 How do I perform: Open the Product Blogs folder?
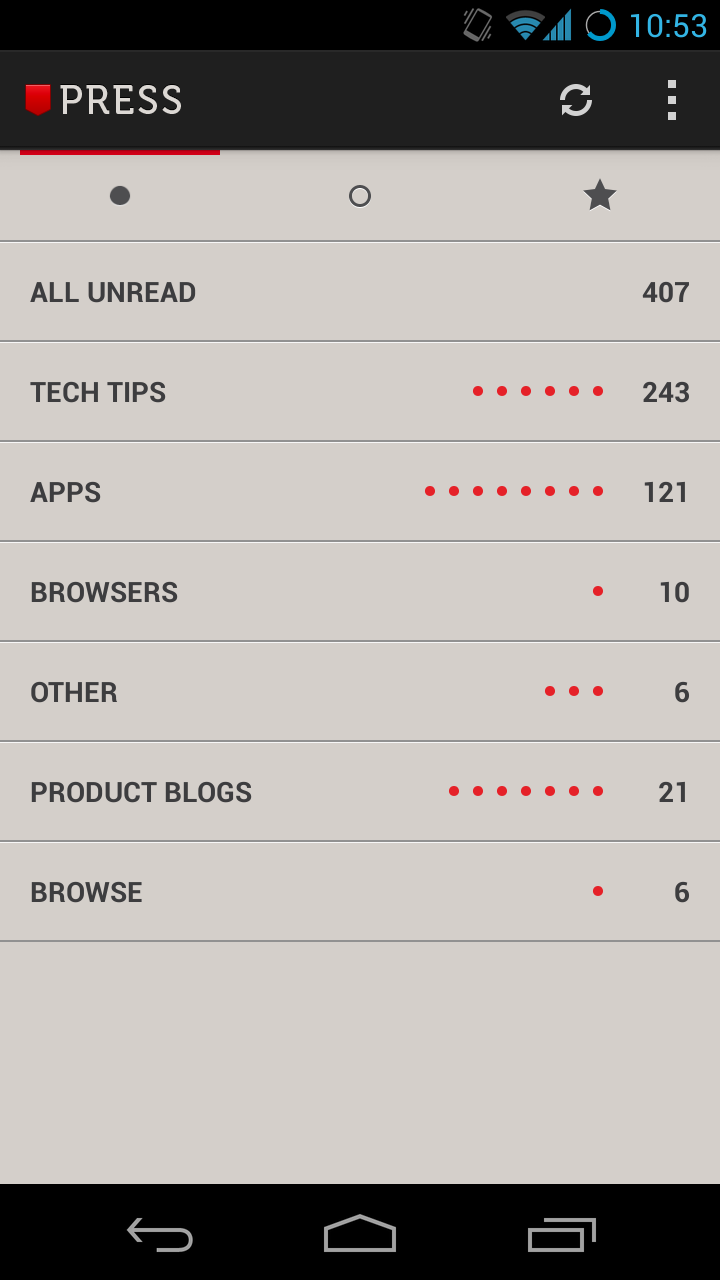point(360,792)
